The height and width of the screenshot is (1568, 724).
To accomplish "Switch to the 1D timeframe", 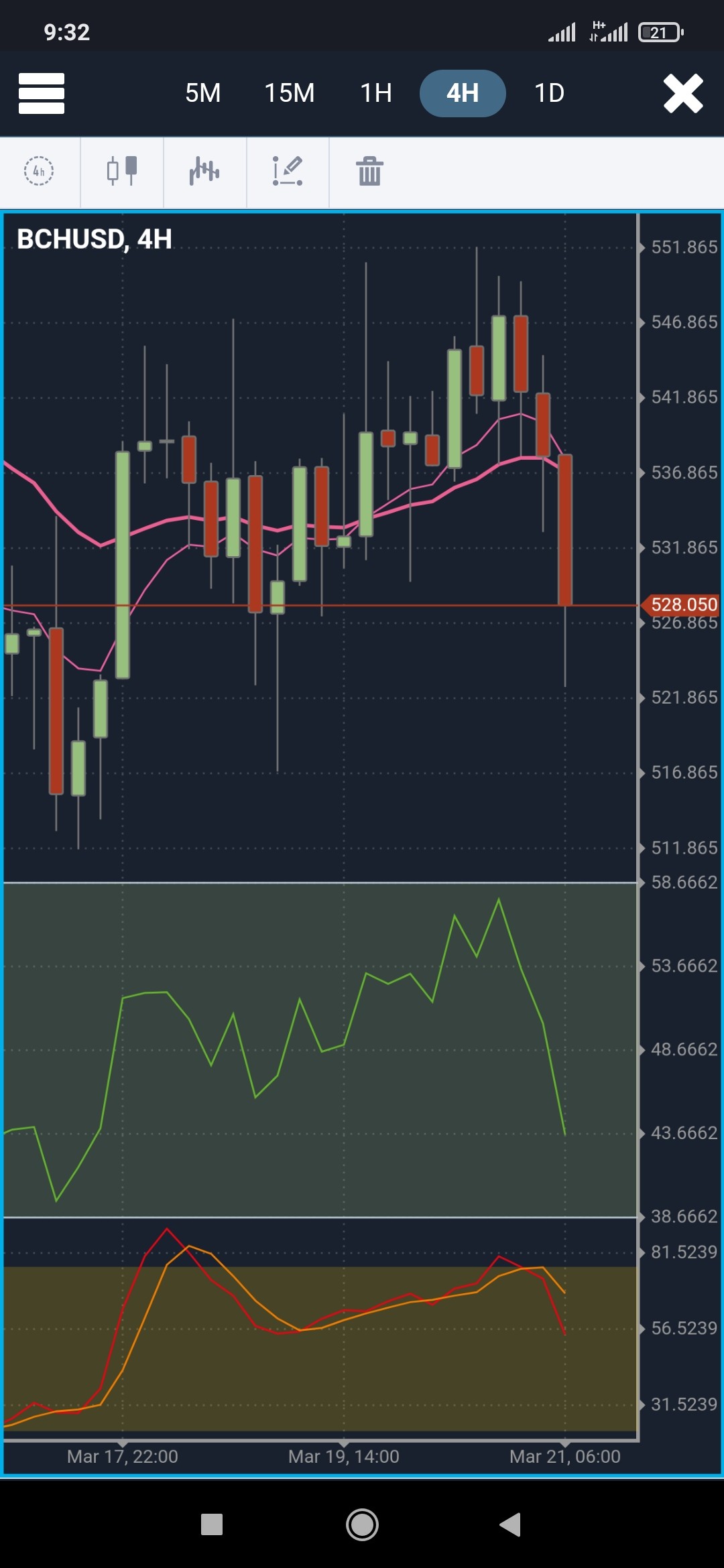I will [x=549, y=93].
